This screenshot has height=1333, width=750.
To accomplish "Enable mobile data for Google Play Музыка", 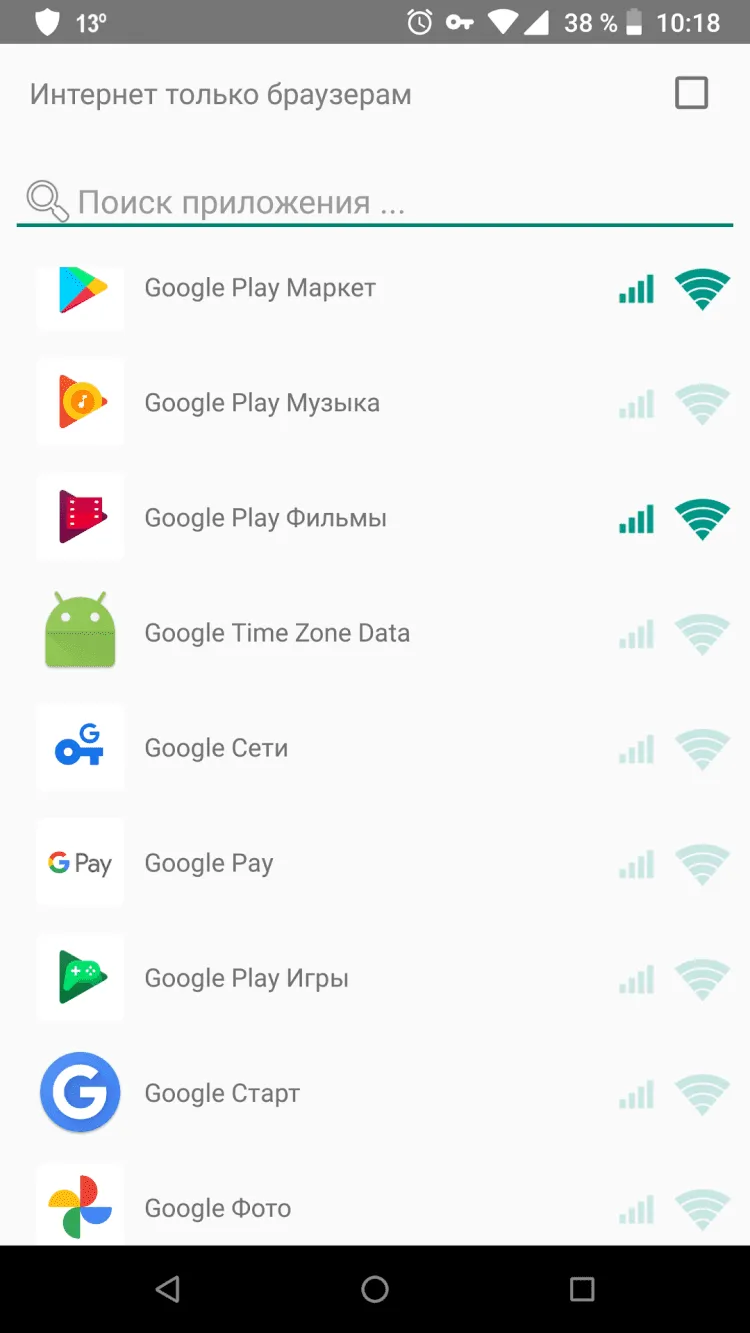I will point(636,404).
